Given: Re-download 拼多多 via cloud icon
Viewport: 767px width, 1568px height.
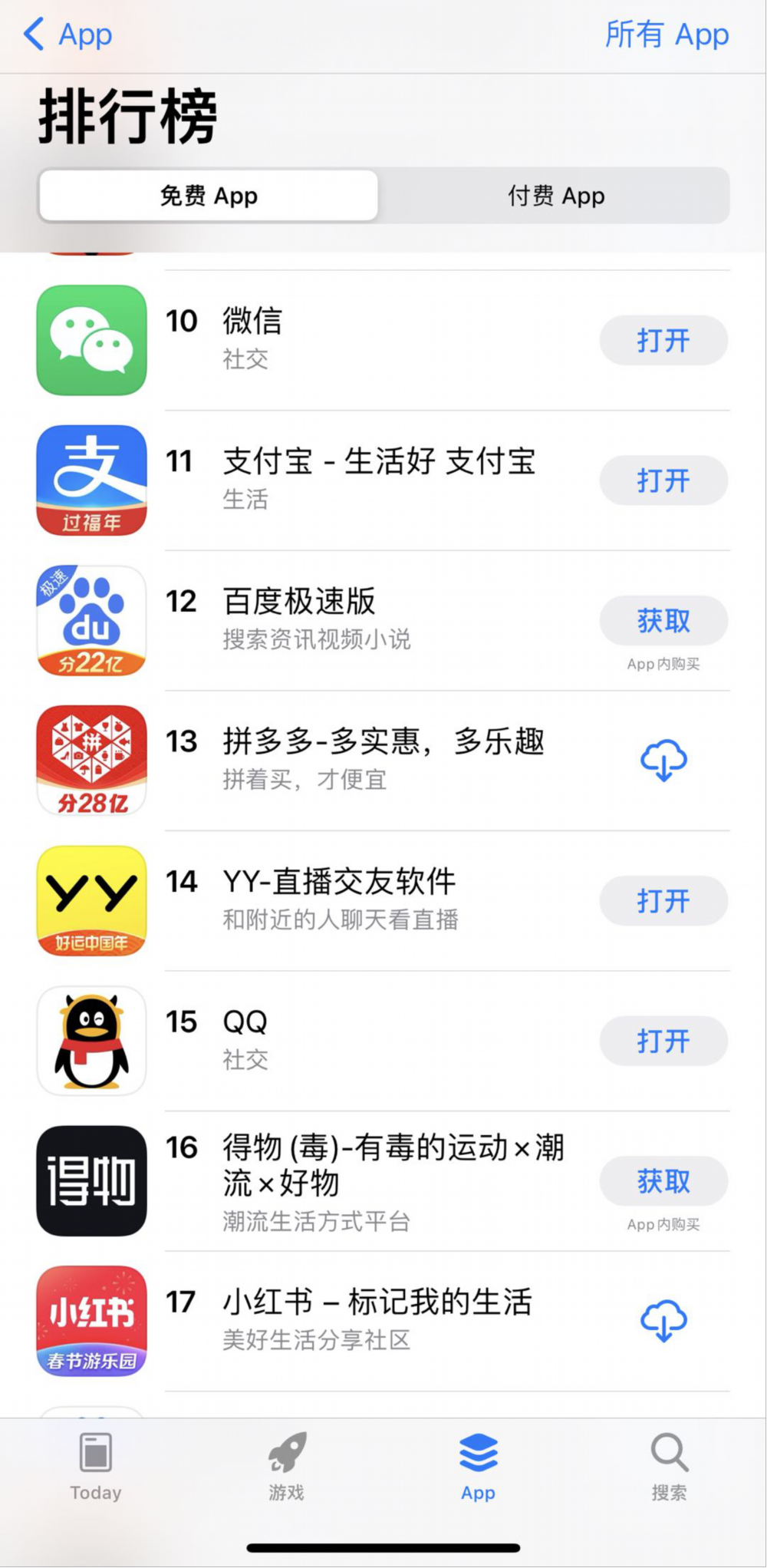Looking at the screenshot, I should [663, 760].
